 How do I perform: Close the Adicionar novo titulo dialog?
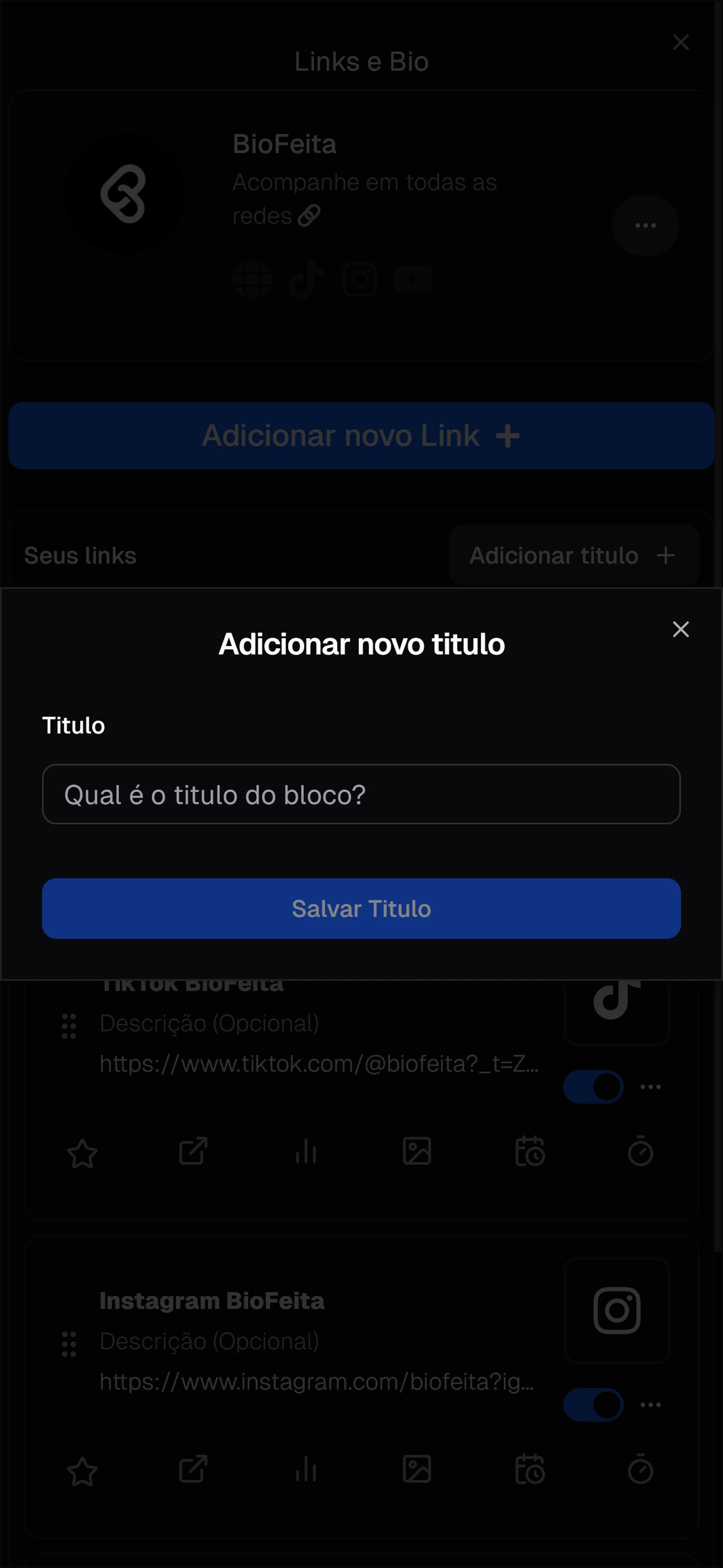point(680,629)
